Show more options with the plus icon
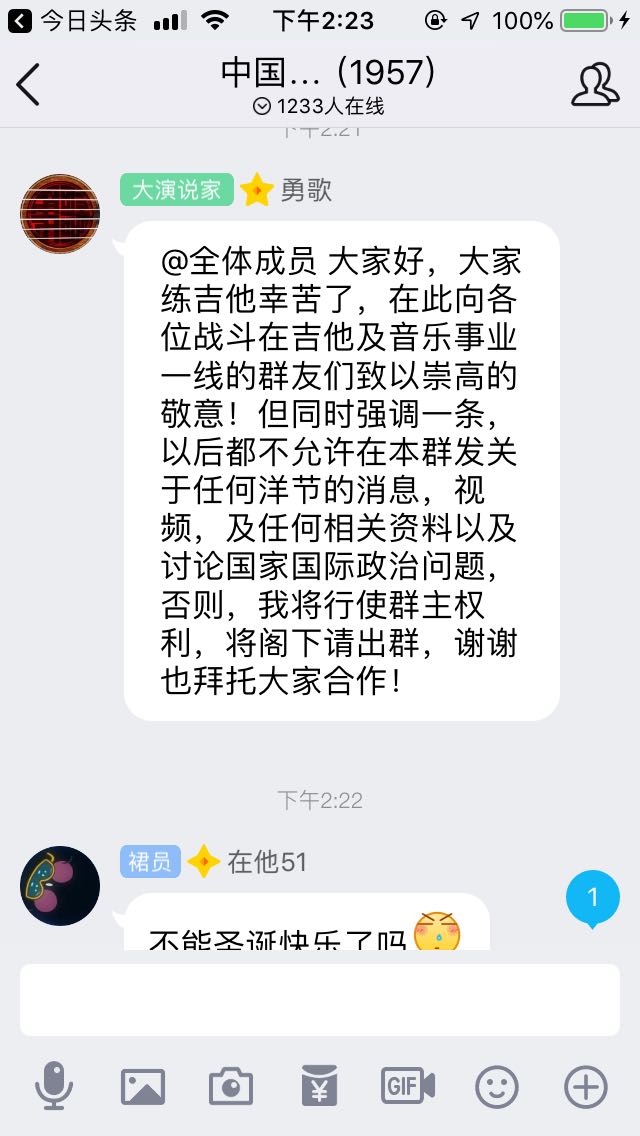Image resolution: width=640 pixels, height=1136 pixels. click(585, 1086)
